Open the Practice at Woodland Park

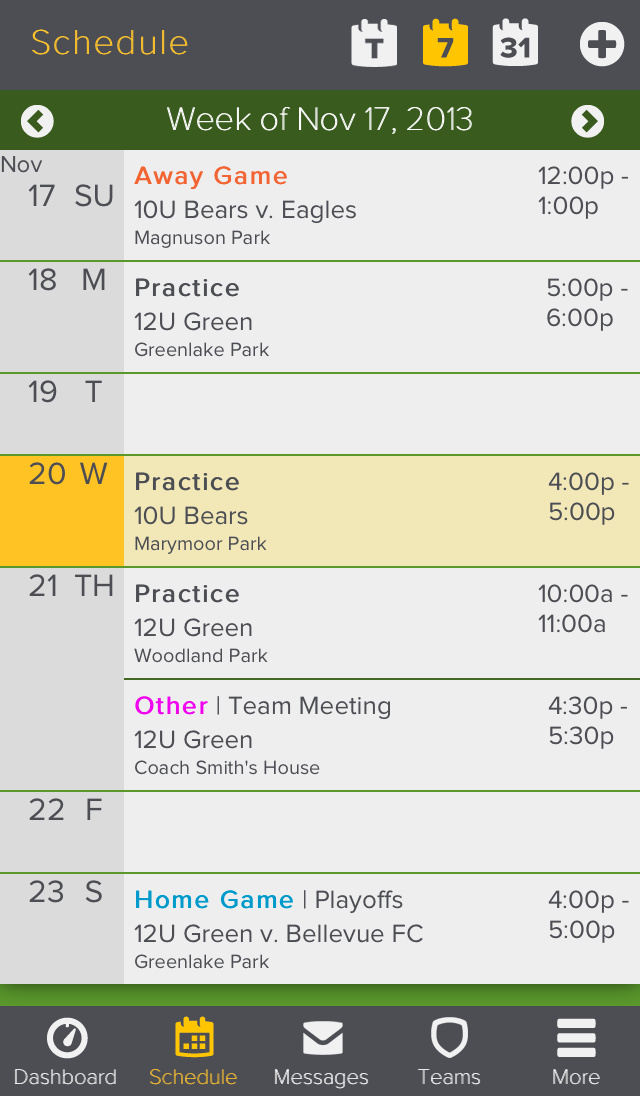tap(380, 624)
